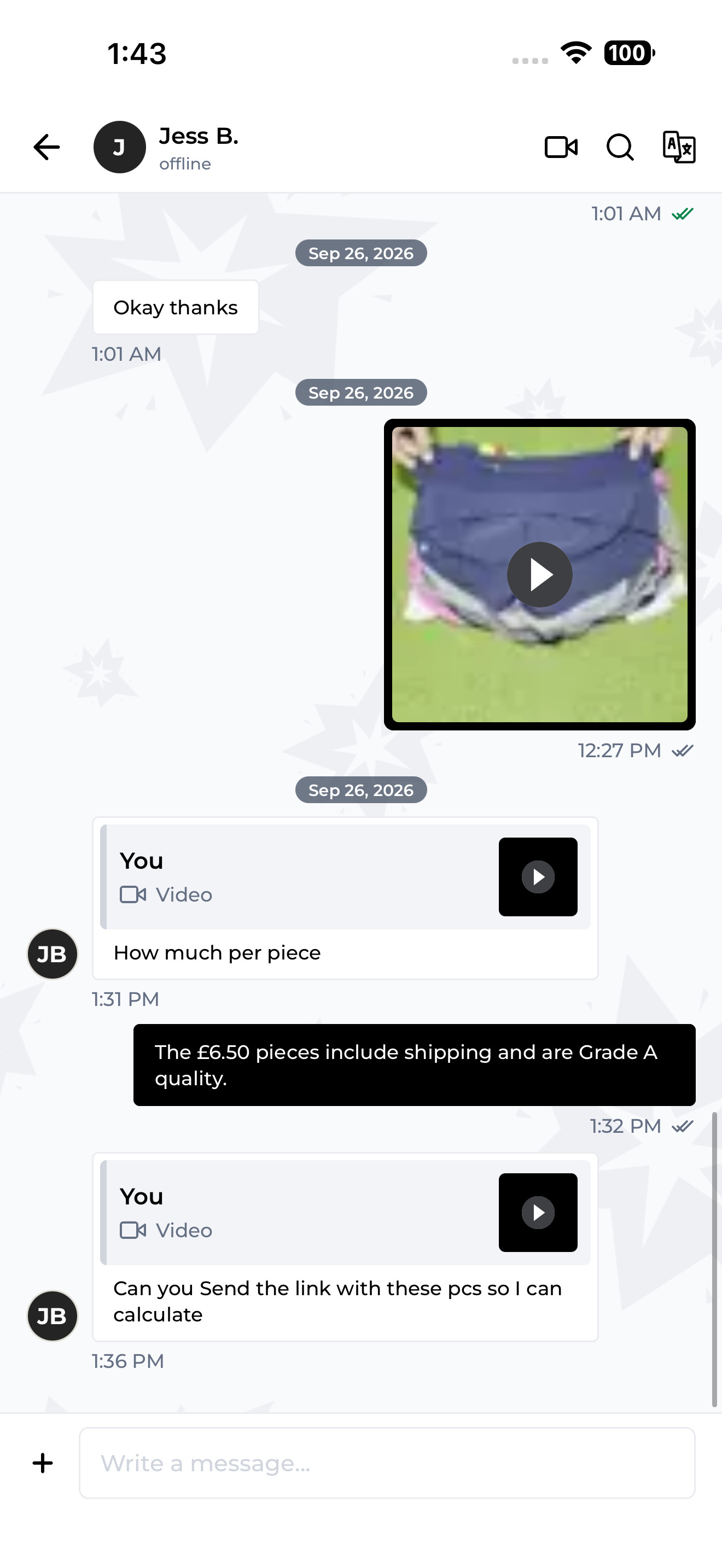This screenshot has width=722, height=1568.
Task: Start a video call with Jess B.
Action: point(561,147)
